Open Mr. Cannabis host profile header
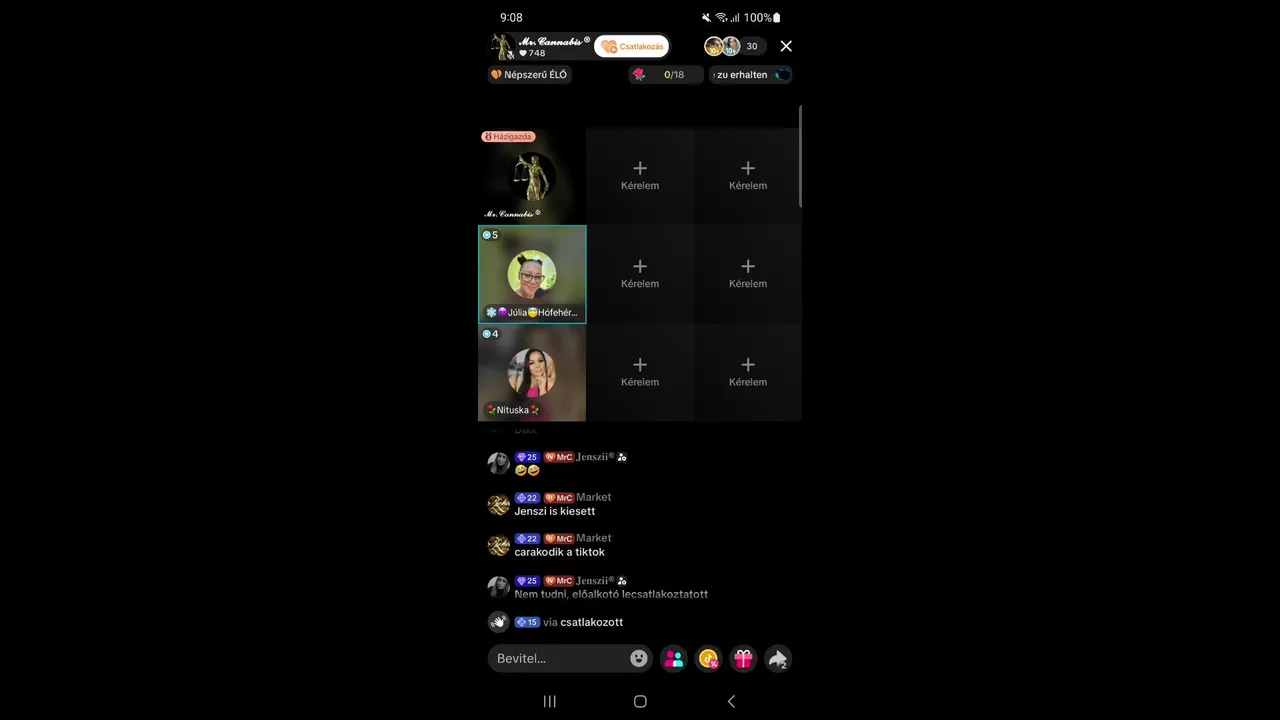This screenshot has width=1280, height=720. pos(540,46)
